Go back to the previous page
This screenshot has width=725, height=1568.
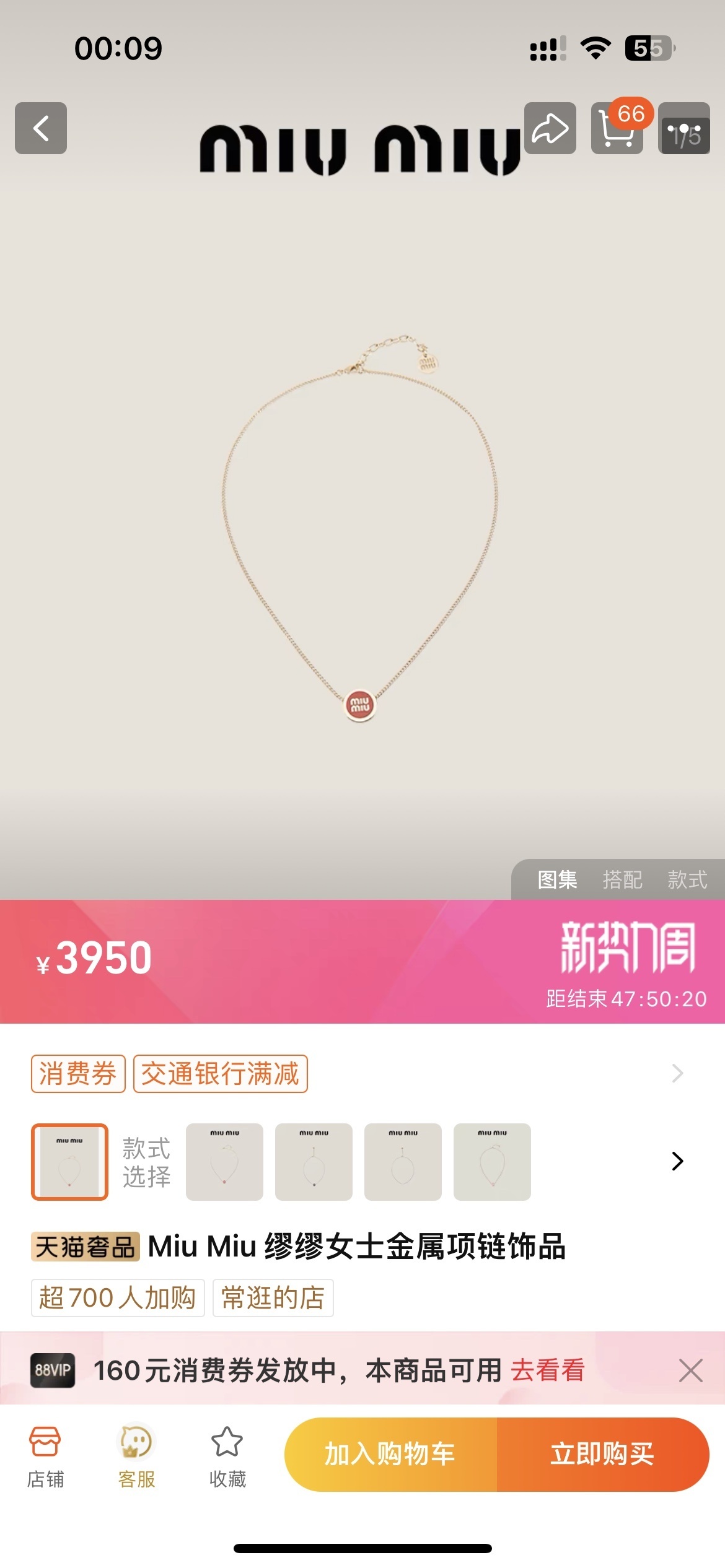pyautogui.click(x=41, y=128)
